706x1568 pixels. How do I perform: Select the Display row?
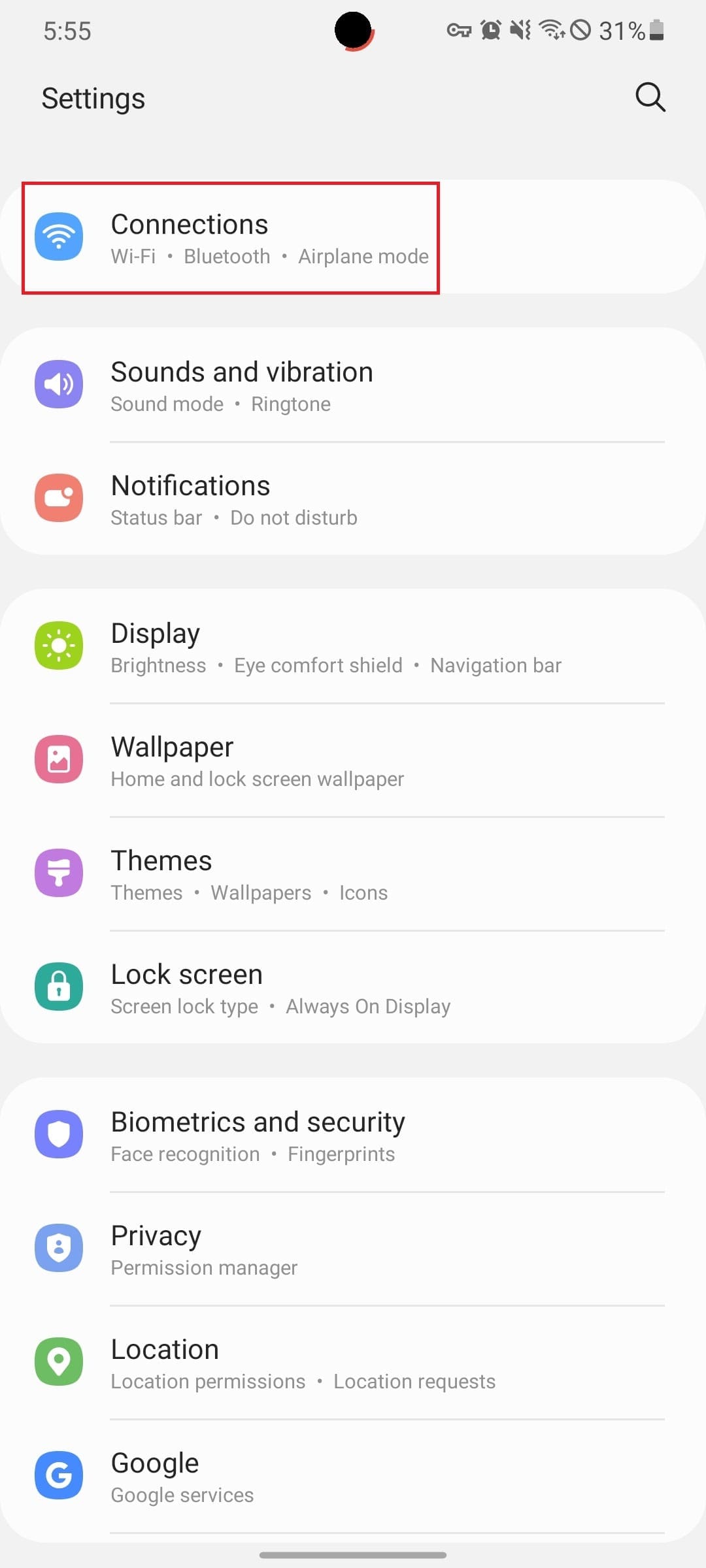pyautogui.click(x=353, y=647)
